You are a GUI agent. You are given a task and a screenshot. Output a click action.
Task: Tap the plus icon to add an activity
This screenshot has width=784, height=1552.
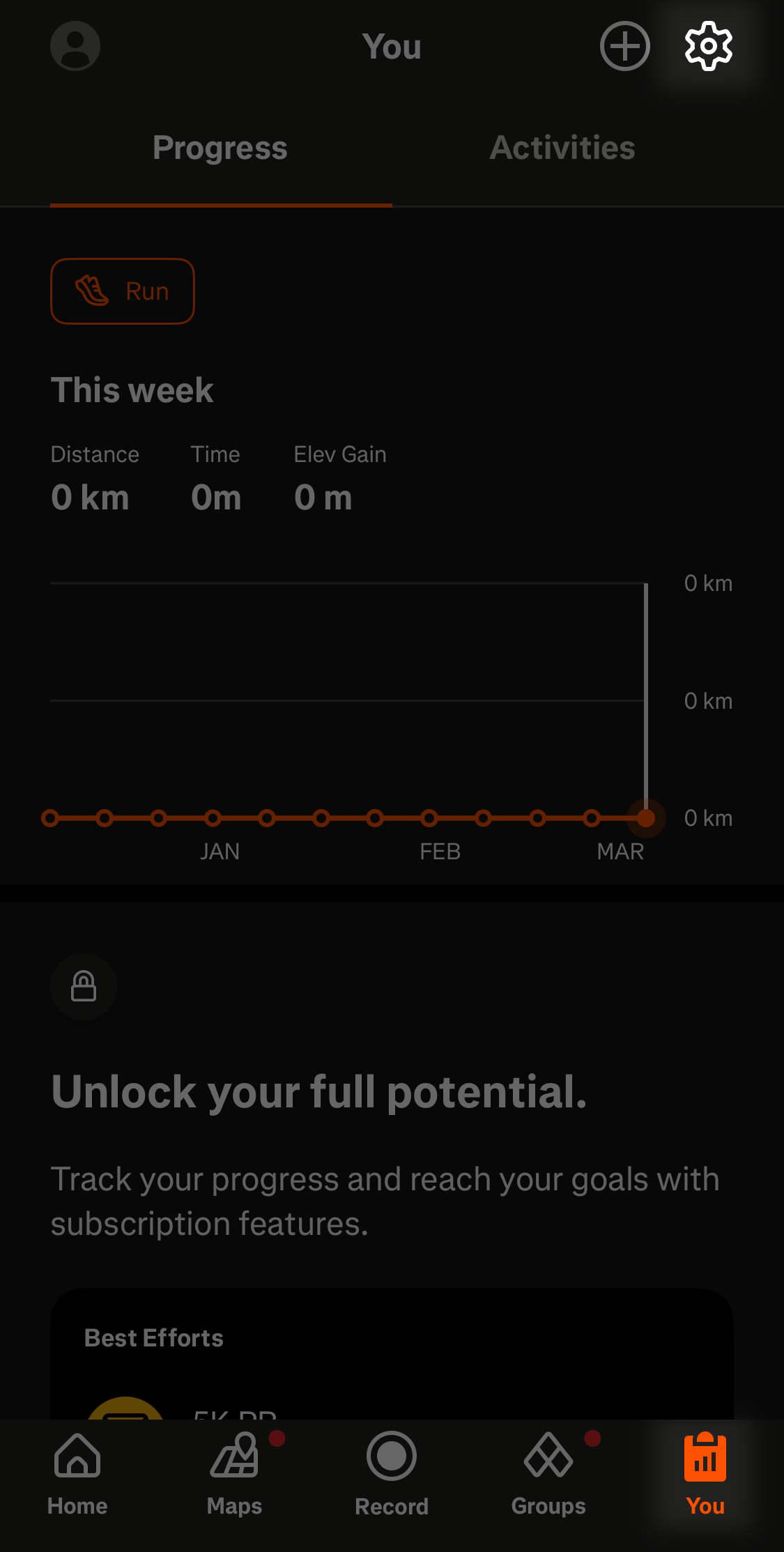(624, 46)
